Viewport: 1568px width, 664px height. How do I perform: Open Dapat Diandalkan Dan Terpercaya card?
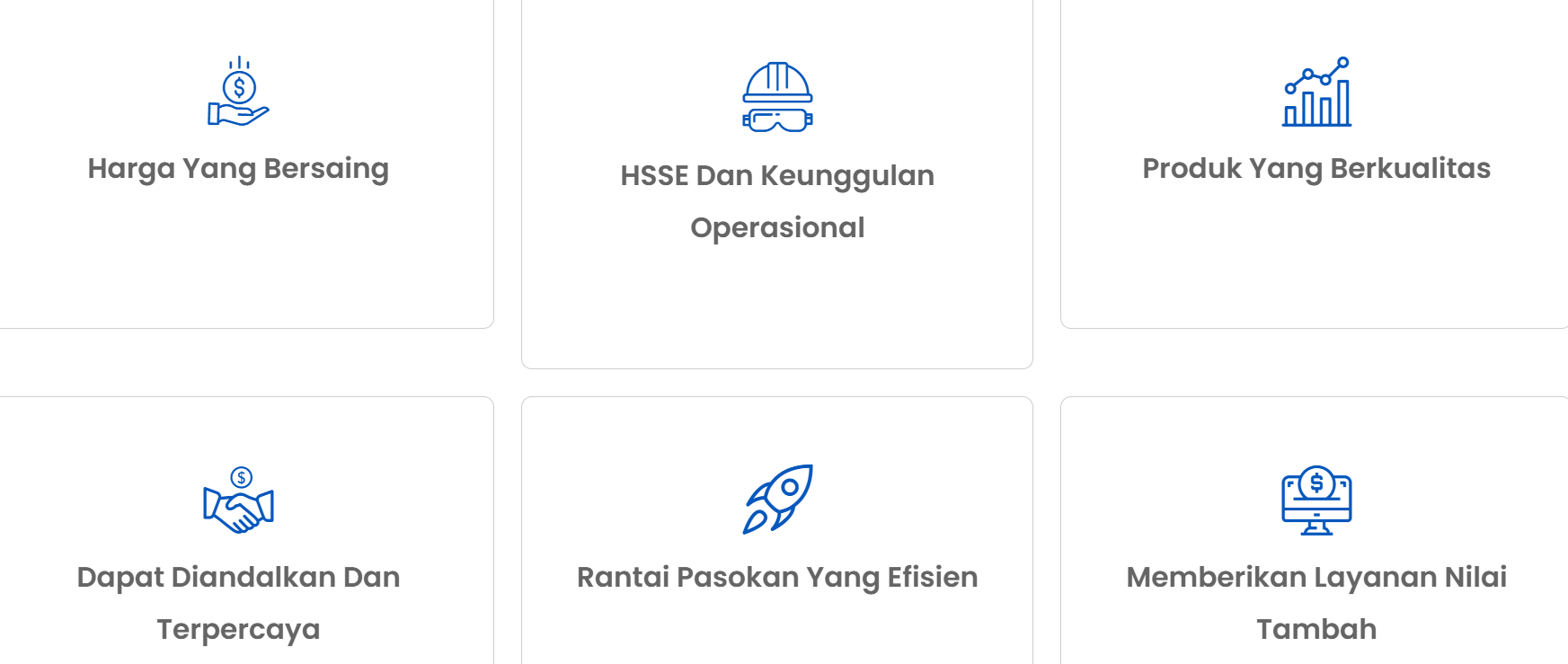click(238, 602)
